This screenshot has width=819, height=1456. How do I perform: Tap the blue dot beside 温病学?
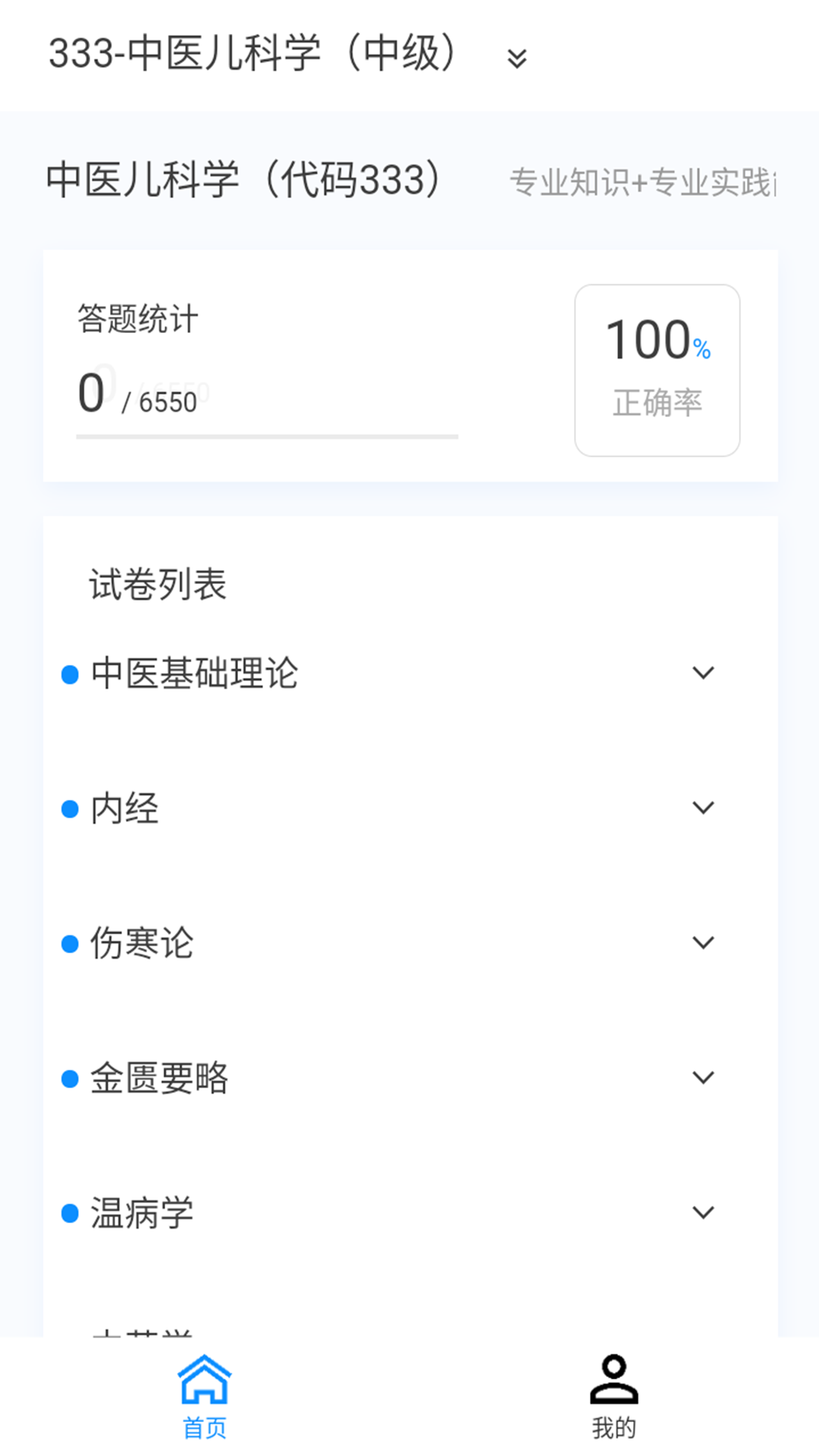69,1213
